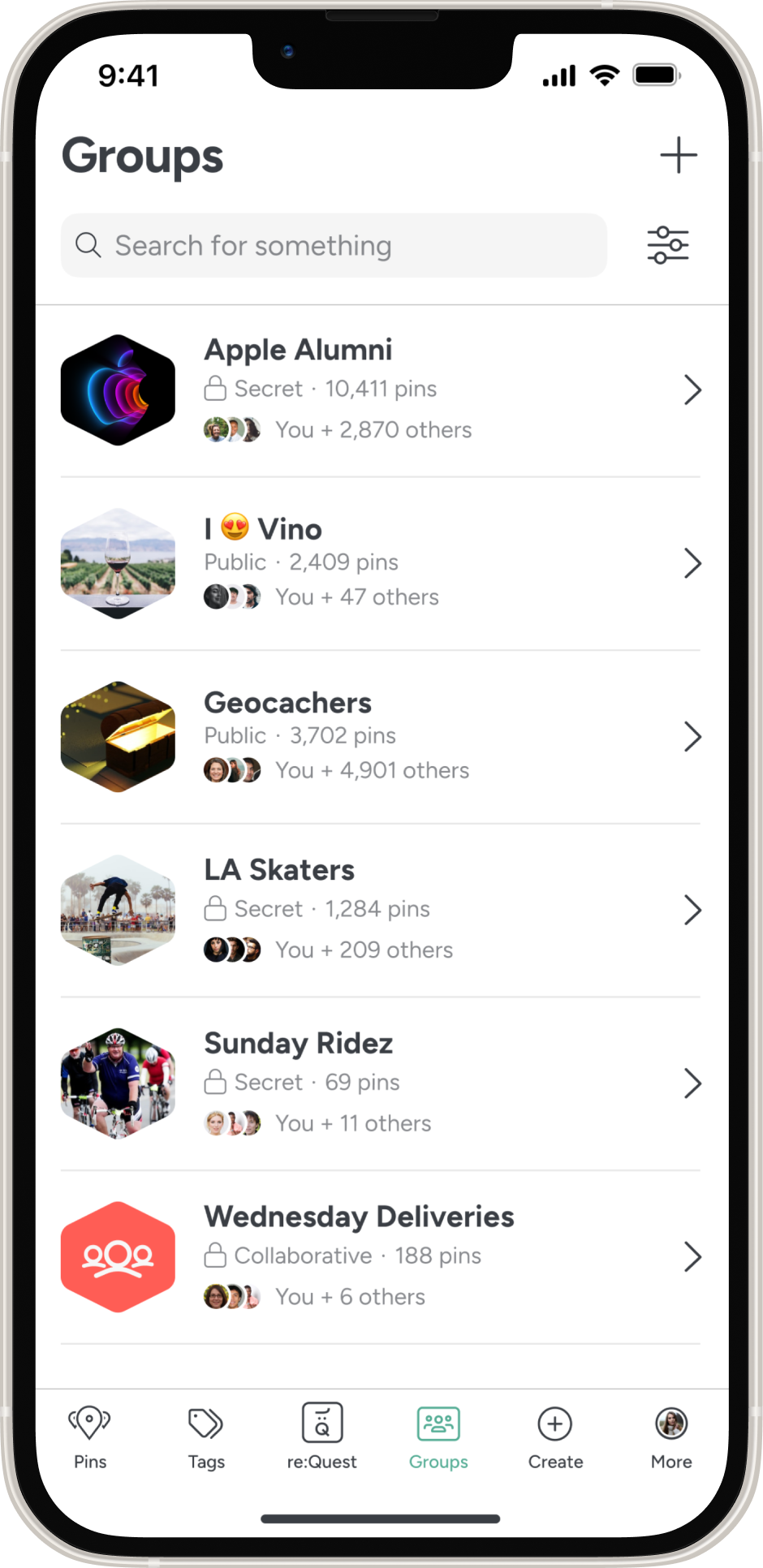763x1568 pixels.
Task: Open the filter sliders icon beside search
Action: point(667,244)
